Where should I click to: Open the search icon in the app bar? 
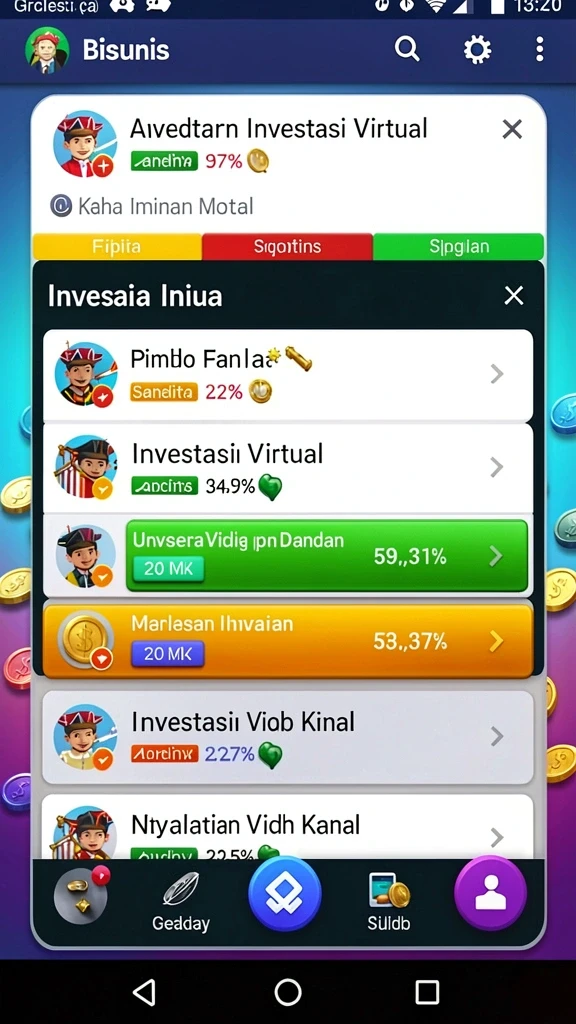pos(407,49)
